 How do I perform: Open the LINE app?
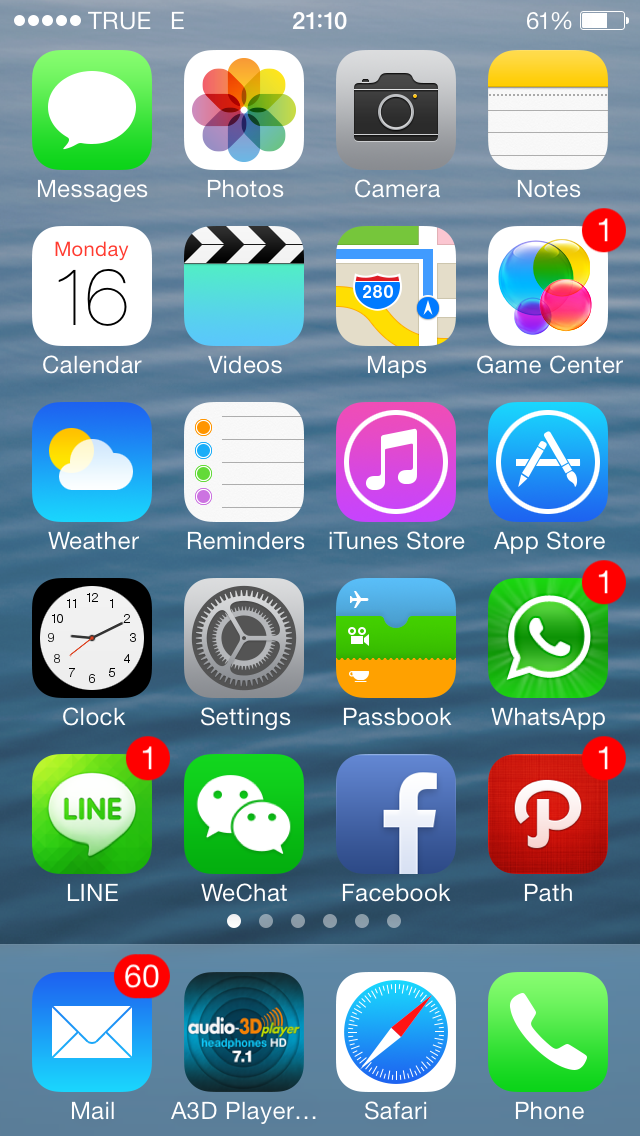pyautogui.click(x=92, y=814)
